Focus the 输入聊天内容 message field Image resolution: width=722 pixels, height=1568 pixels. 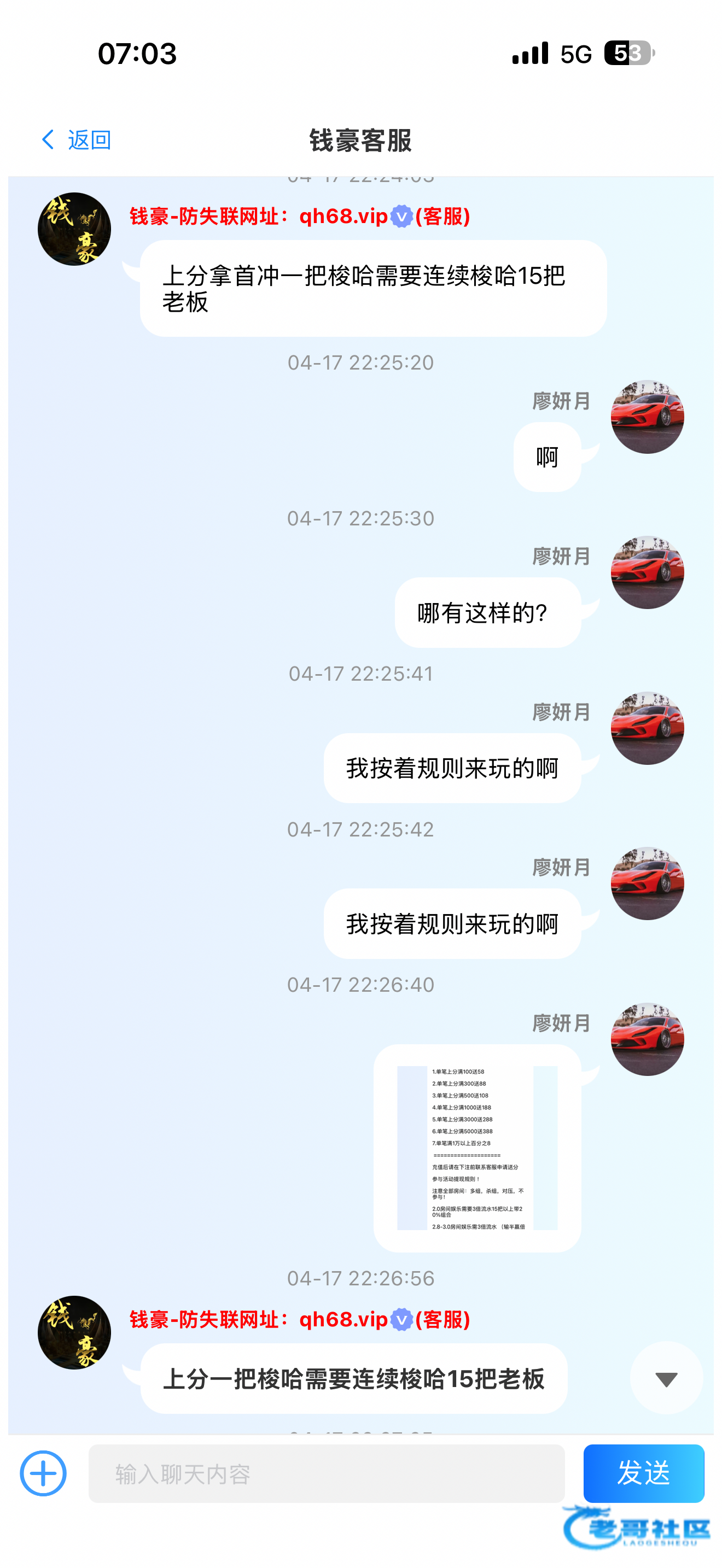point(327,1473)
